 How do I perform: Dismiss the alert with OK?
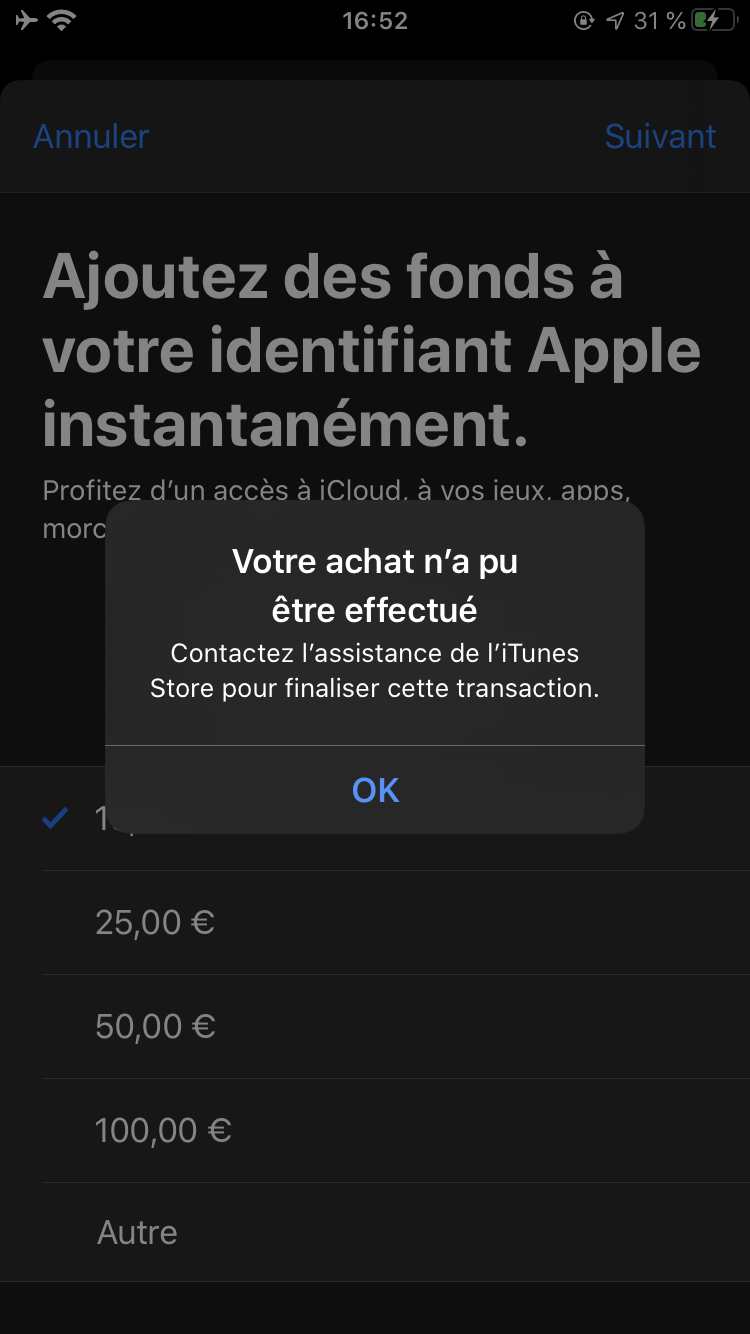pyautogui.click(x=375, y=790)
